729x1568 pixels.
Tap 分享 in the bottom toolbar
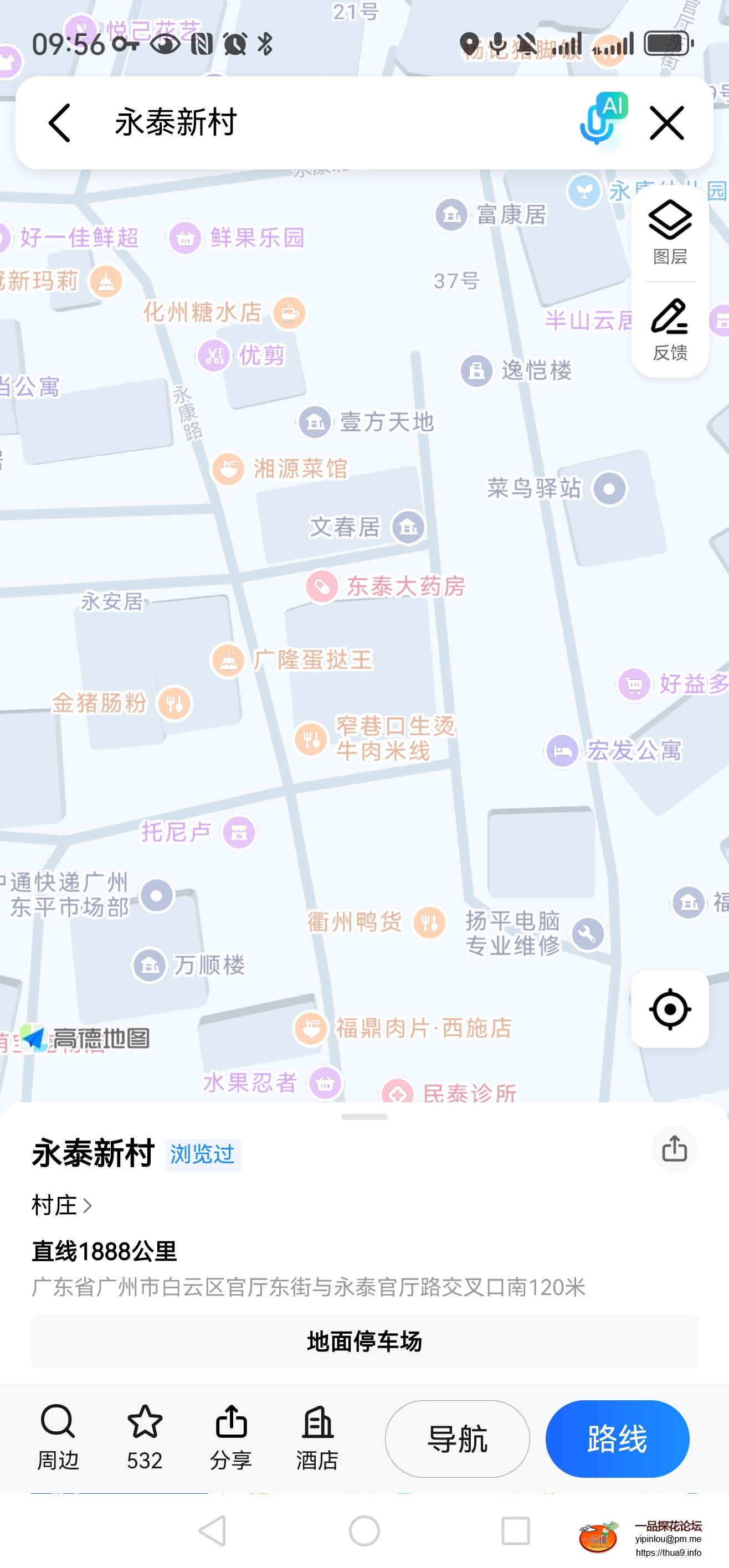click(x=231, y=1437)
